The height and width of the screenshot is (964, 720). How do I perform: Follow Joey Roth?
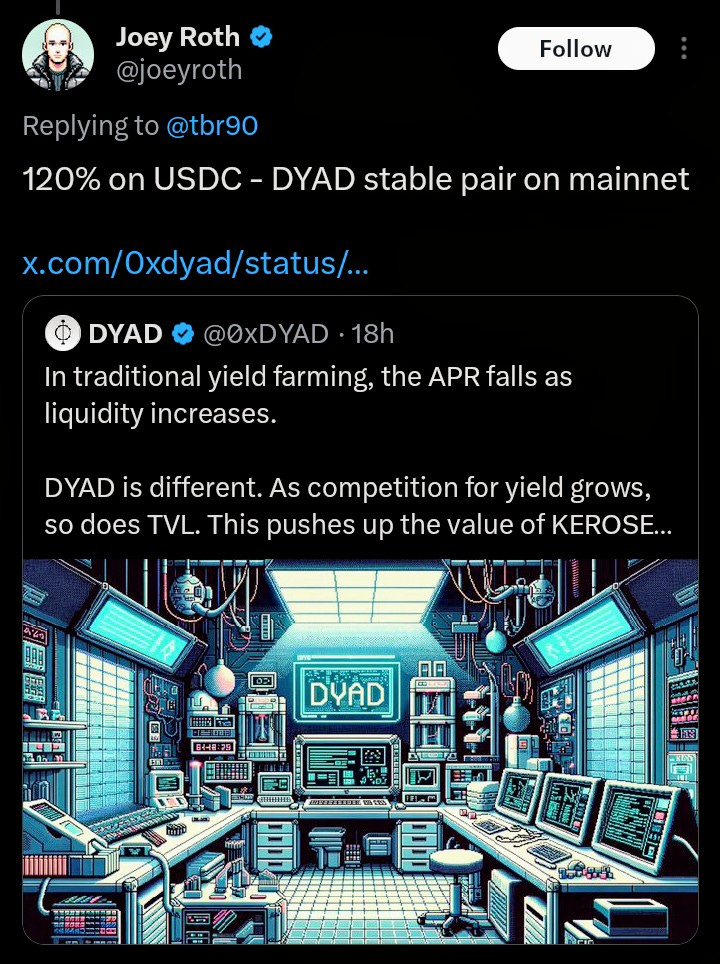point(575,48)
